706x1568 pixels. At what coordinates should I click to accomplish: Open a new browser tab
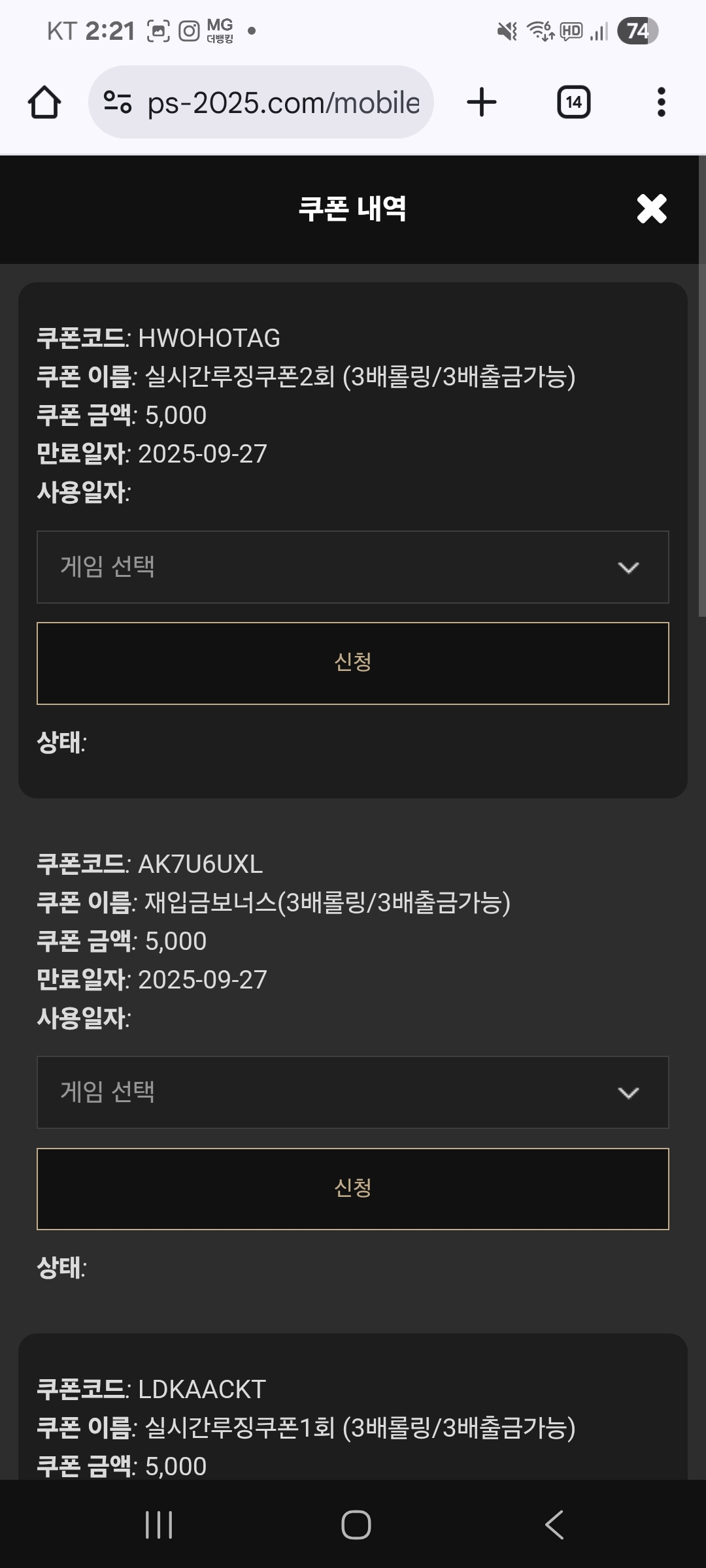[x=482, y=103]
